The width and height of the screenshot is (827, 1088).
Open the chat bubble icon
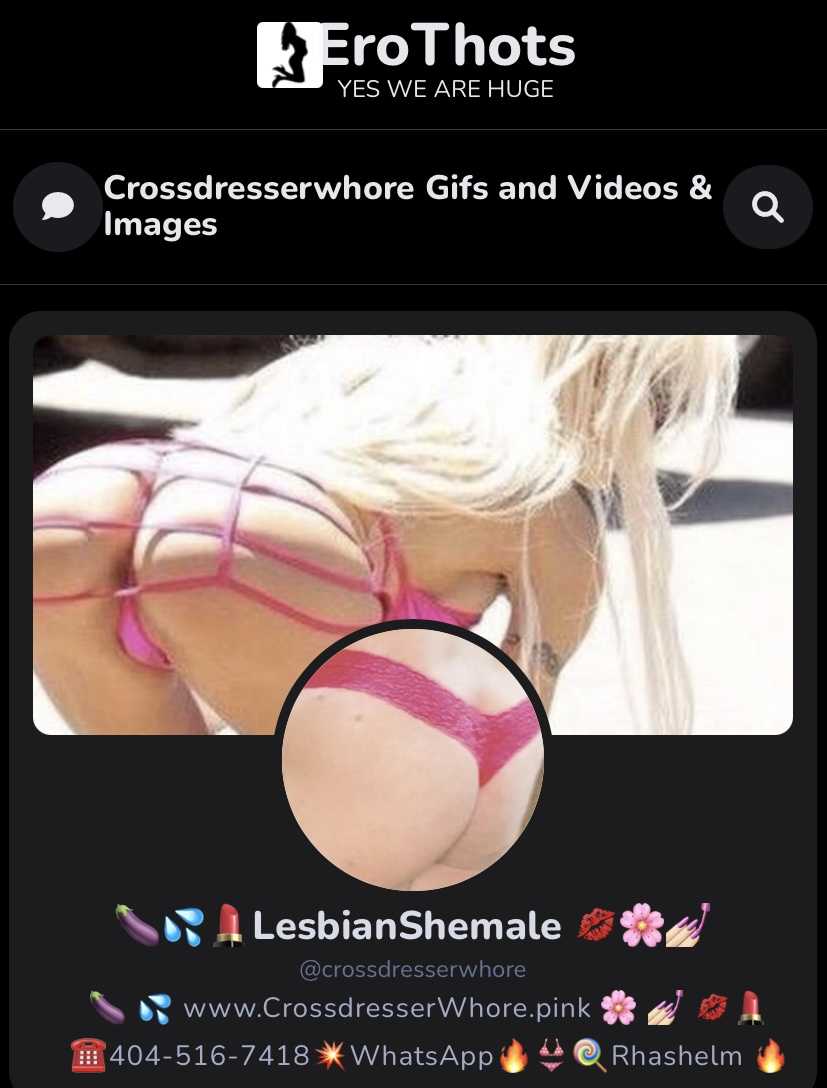[x=58, y=207]
